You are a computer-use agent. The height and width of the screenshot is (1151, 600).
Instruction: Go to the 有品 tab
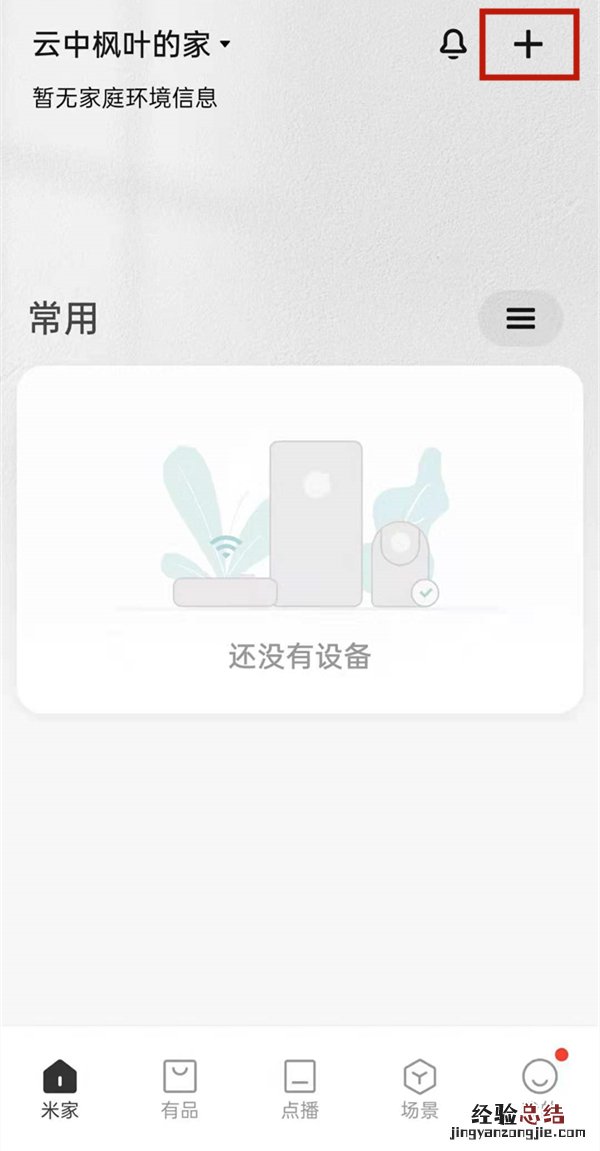coord(180,1088)
